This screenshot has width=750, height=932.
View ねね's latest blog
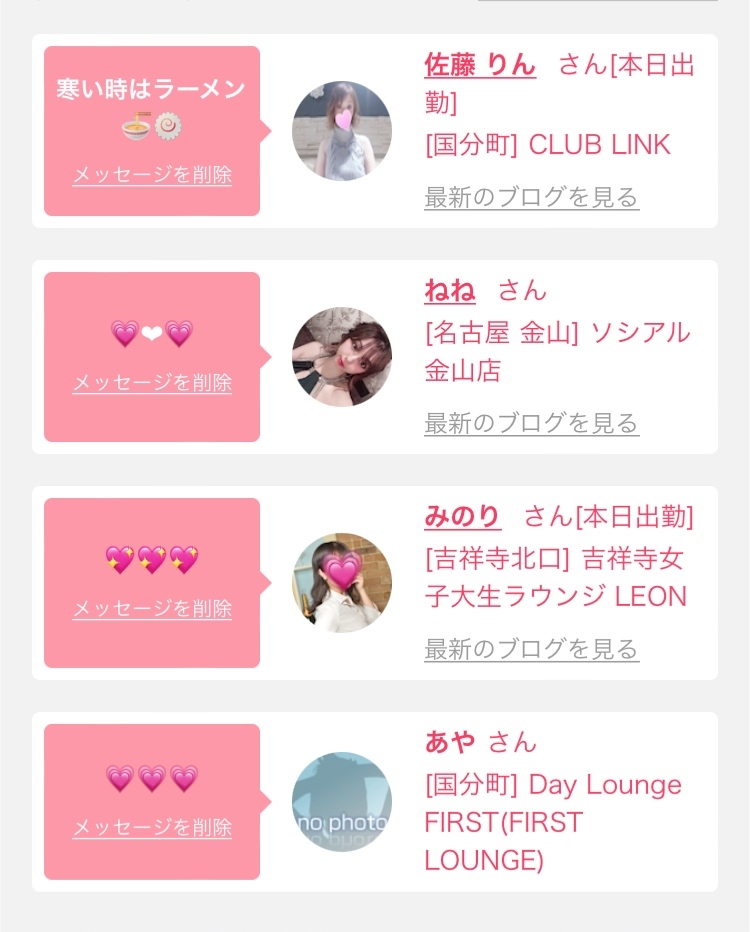pyautogui.click(x=531, y=423)
